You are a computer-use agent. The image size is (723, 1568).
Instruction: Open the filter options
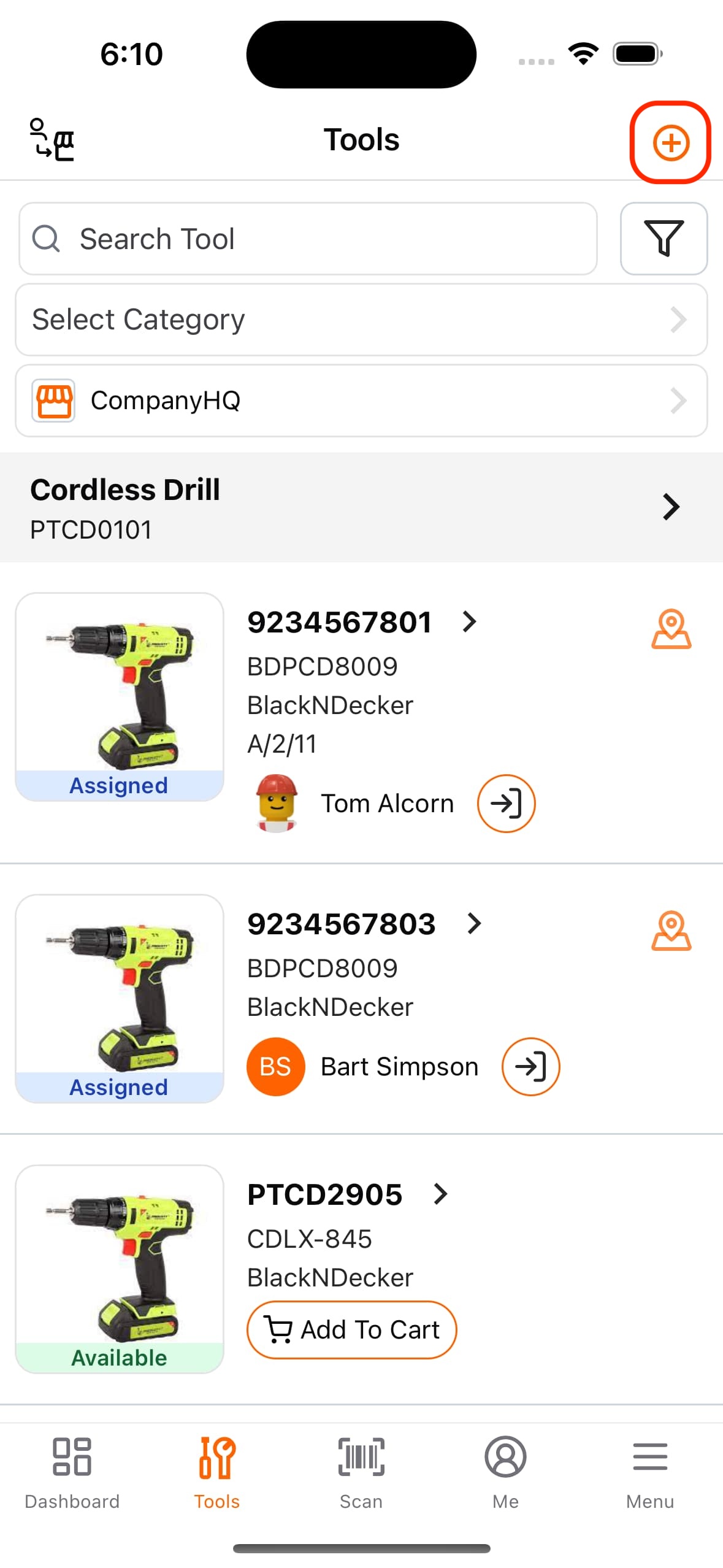[x=664, y=239]
